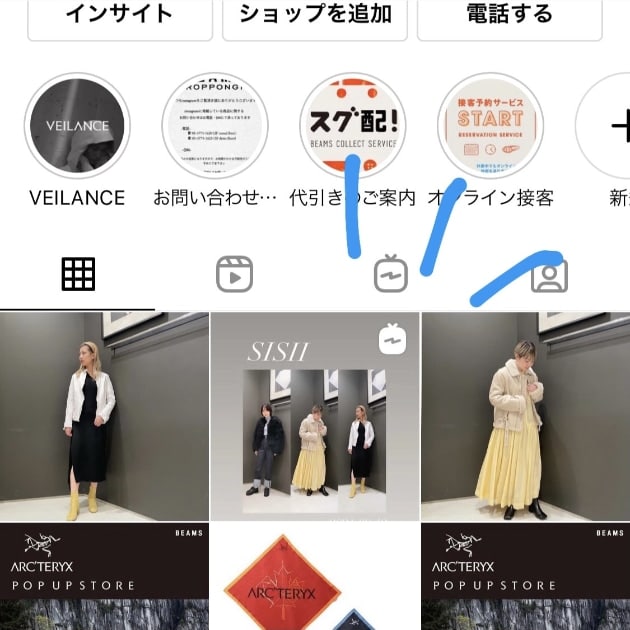The height and width of the screenshot is (630, 630).
Task: Switch to the tagged photos tab
Action: (549, 275)
